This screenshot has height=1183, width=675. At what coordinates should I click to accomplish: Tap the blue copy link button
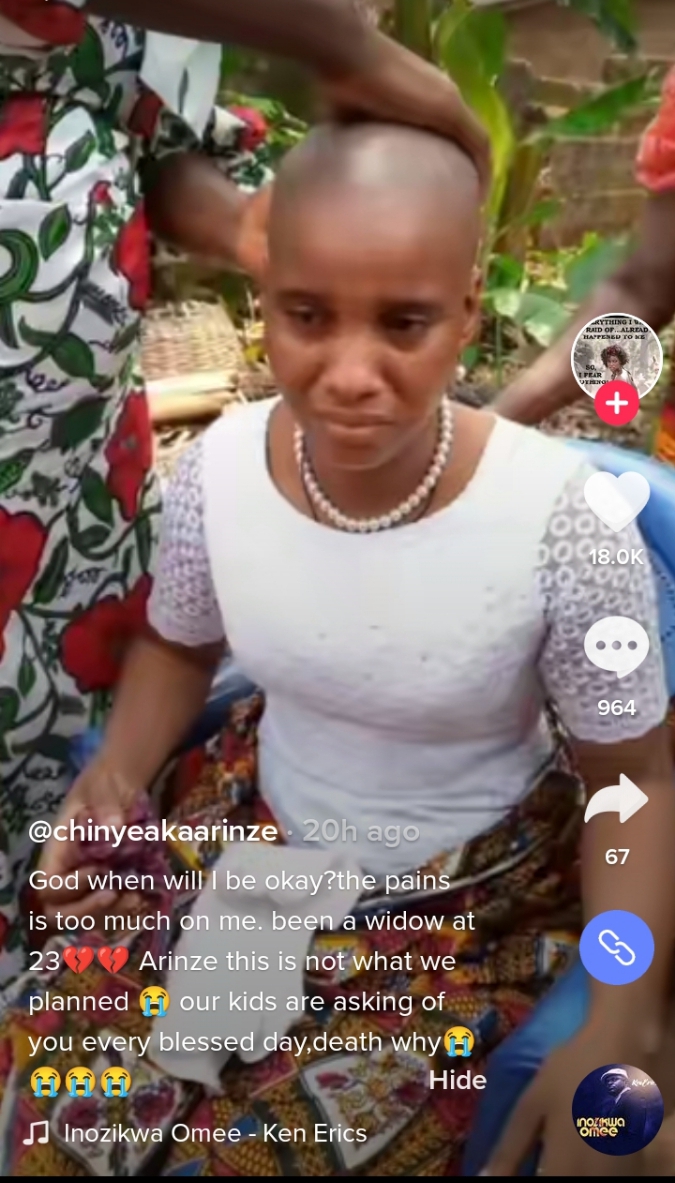coord(616,948)
